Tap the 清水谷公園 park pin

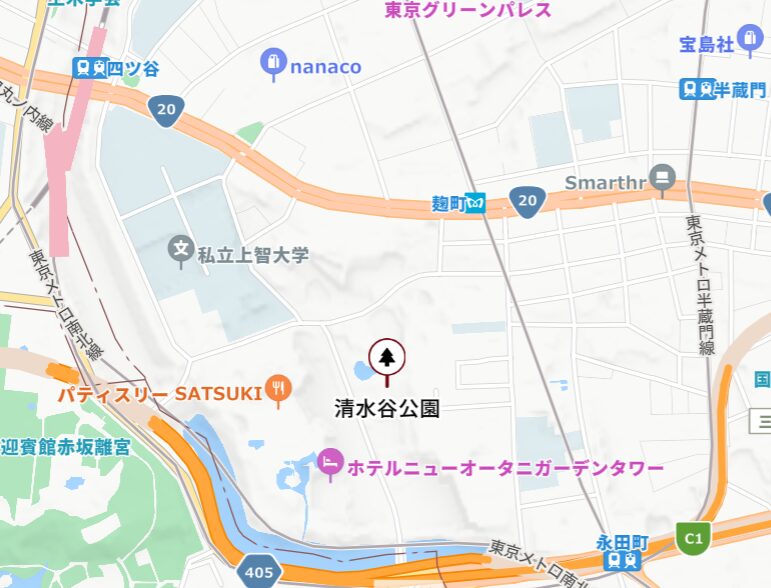(x=387, y=357)
